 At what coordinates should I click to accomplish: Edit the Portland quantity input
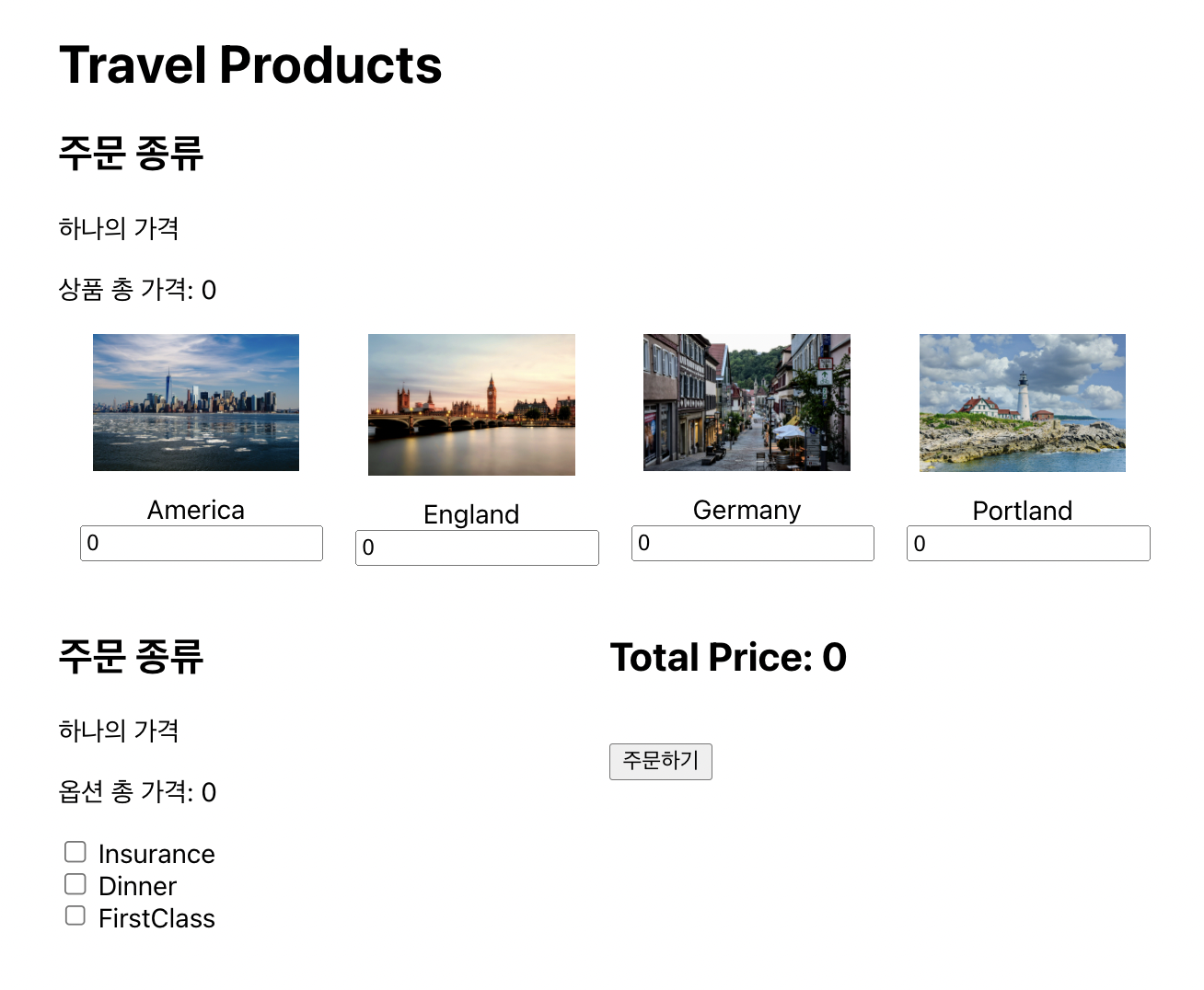[x=1028, y=543]
